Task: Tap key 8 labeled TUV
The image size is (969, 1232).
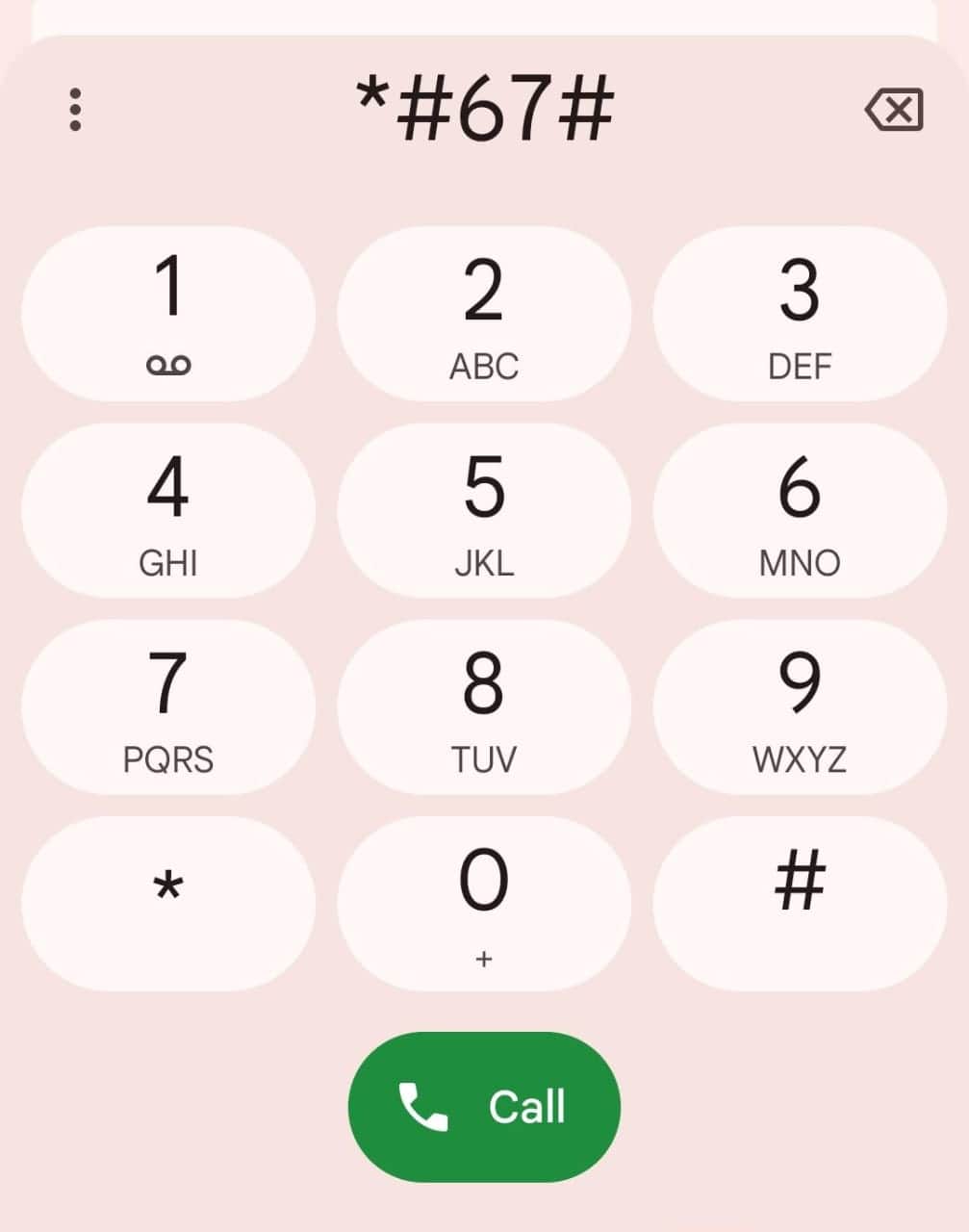Action: coord(484,706)
